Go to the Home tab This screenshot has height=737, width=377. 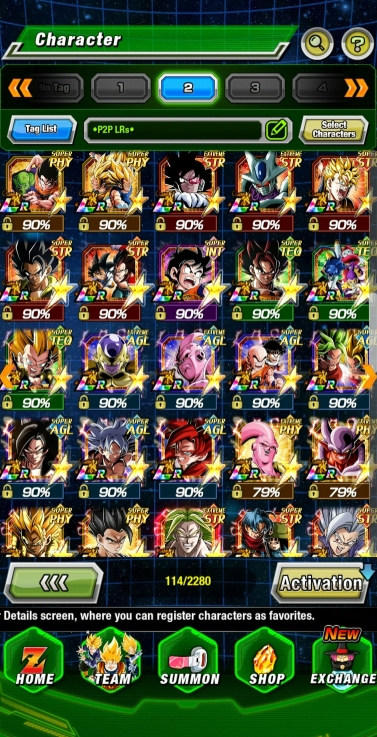click(x=34, y=660)
